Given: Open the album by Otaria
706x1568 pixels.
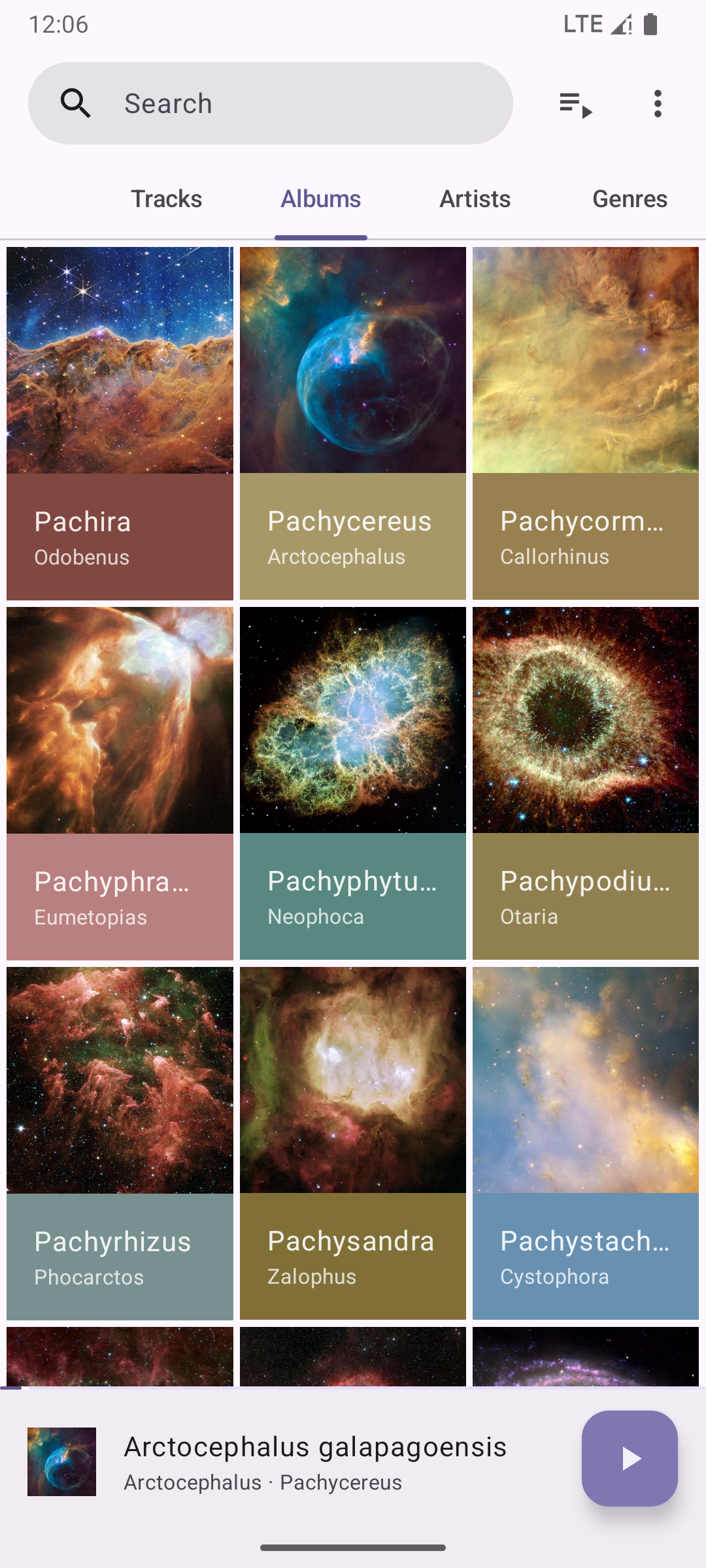Looking at the screenshot, I should coord(585,783).
